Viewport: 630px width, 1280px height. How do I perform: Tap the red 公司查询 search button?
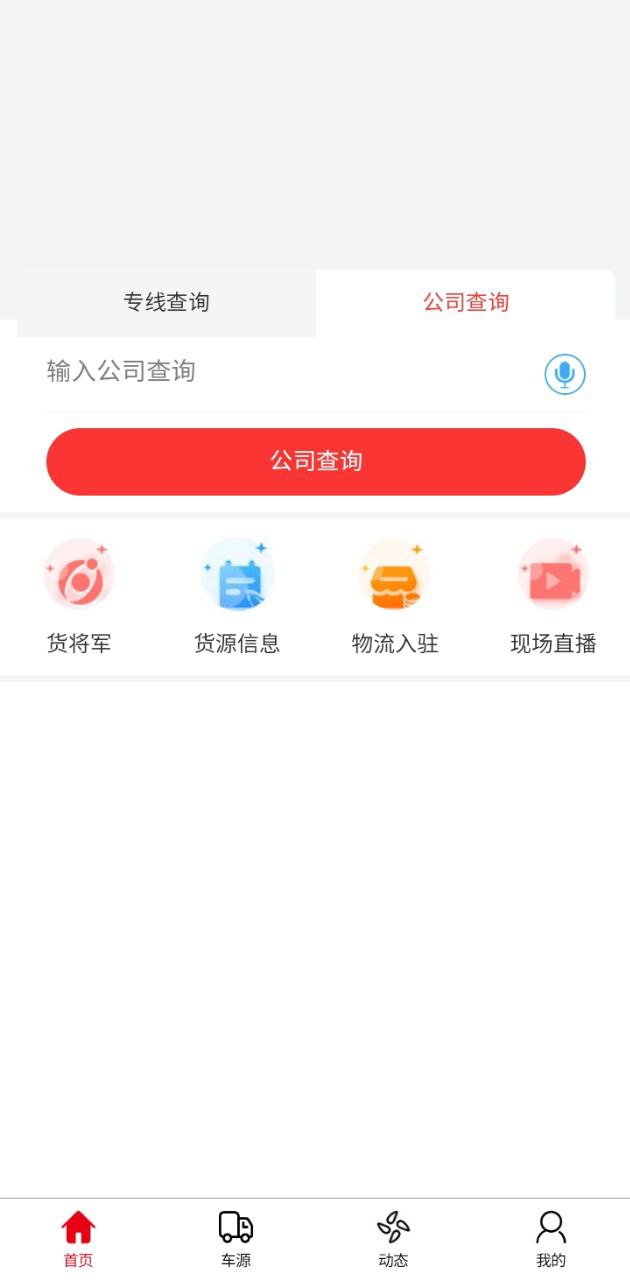316,461
